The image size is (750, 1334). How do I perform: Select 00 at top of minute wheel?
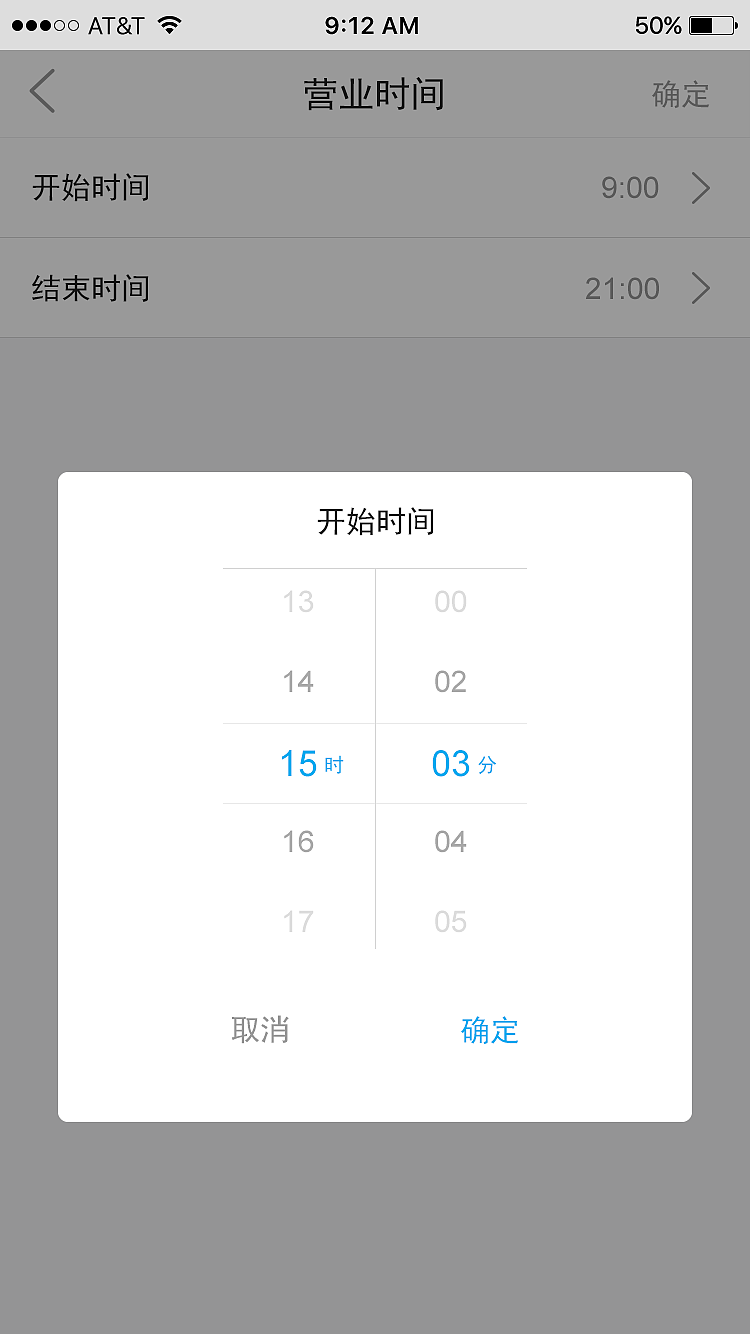[x=451, y=601]
